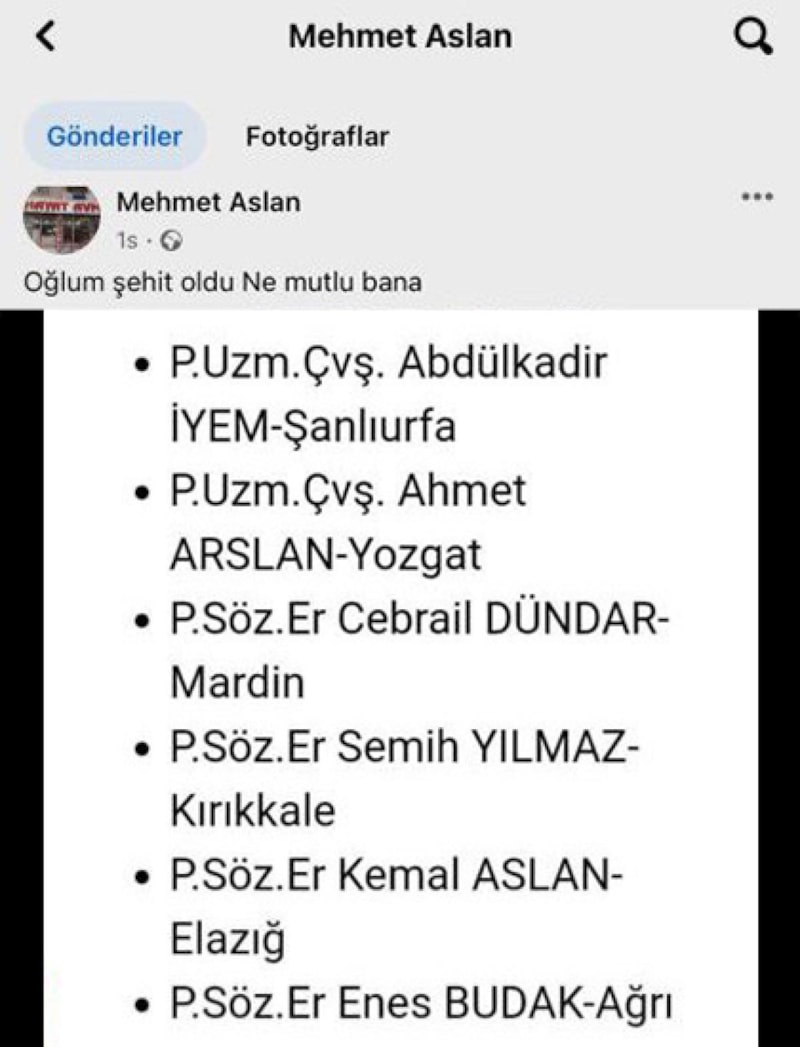Select the Gönderiler tab
Viewport: 800px width, 1047px height.
pyautogui.click(x=115, y=136)
